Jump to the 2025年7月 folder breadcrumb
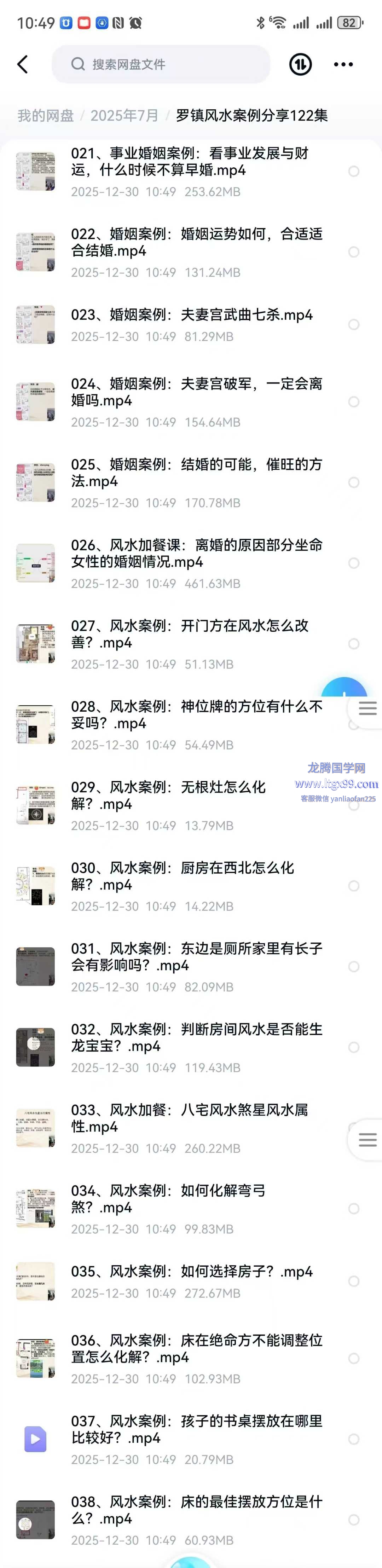Screen dimensions: 382x1568 coord(124,116)
